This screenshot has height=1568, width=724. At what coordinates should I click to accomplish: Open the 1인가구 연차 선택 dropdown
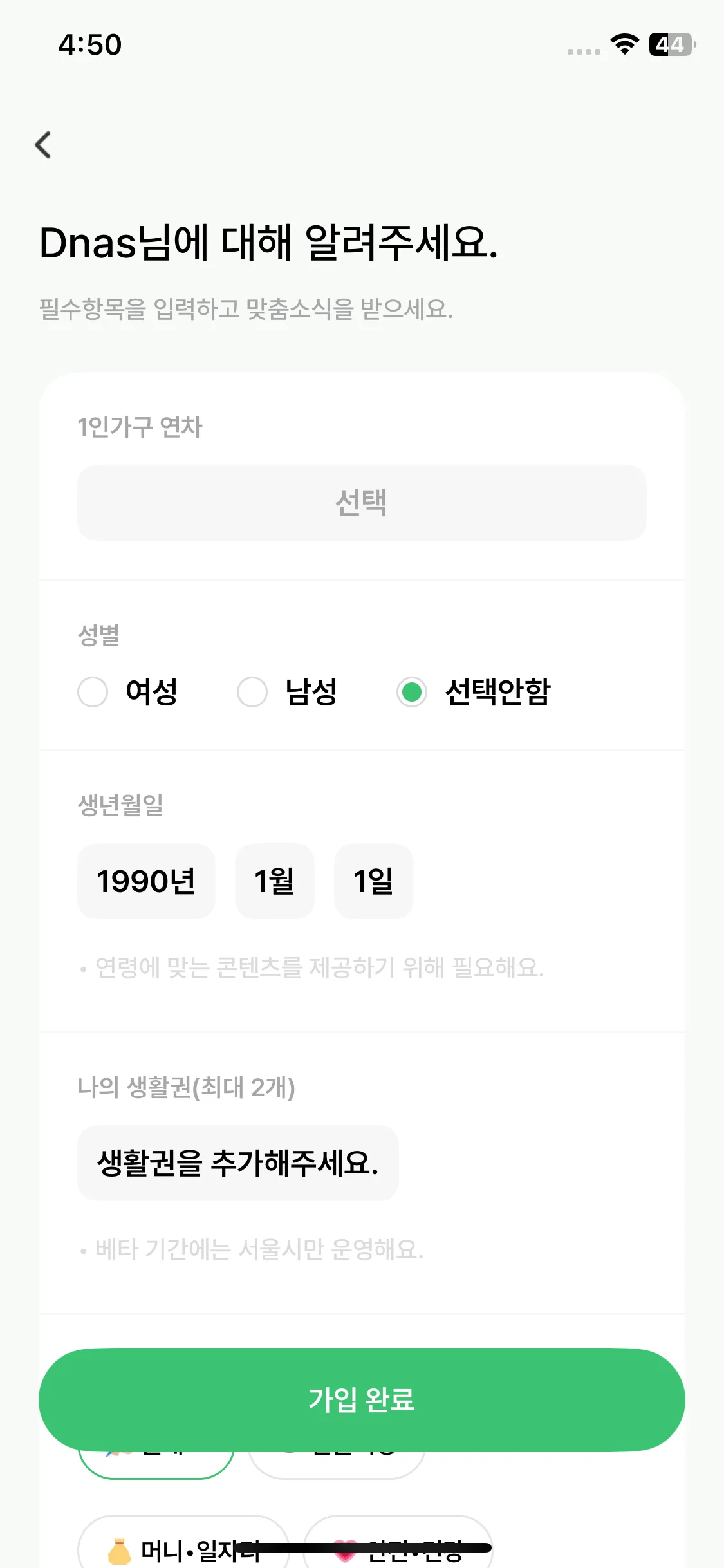pyautogui.click(x=362, y=503)
